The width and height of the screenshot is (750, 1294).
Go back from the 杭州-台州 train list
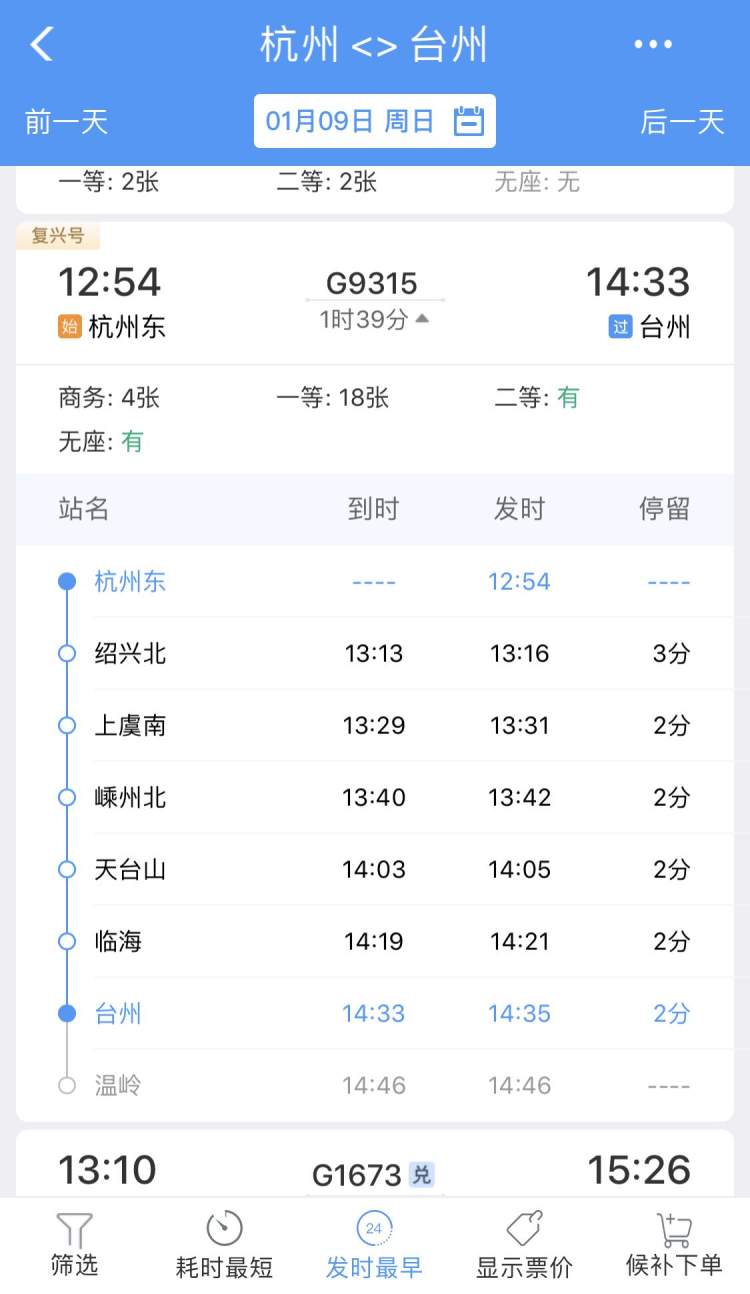[41, 45]
